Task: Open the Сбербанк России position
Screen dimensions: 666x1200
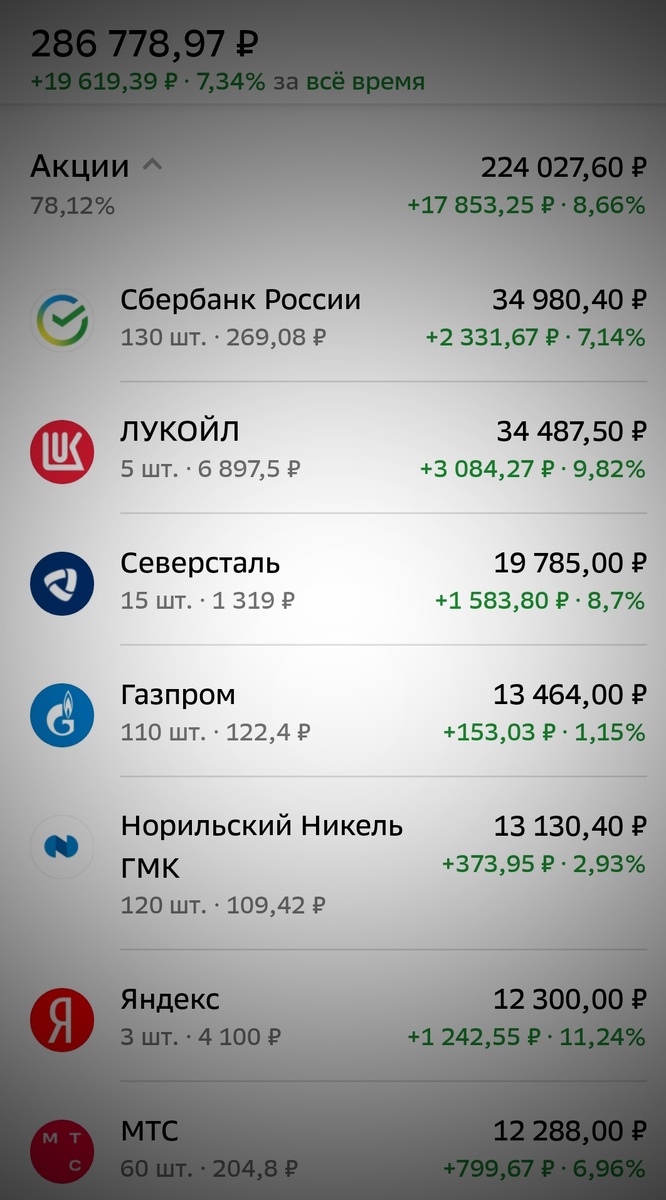Action: 333,317
